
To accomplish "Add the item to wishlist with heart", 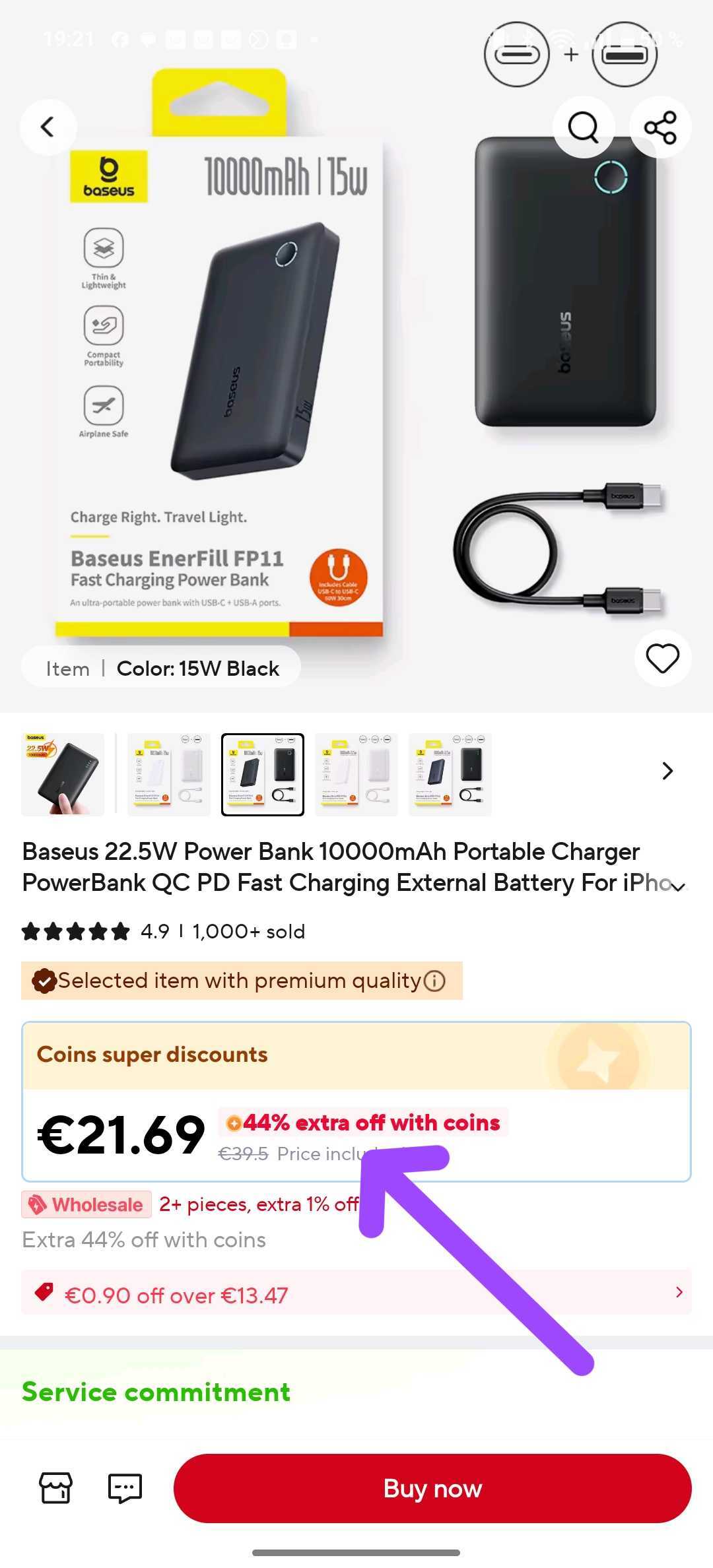I will click(662, 658).
